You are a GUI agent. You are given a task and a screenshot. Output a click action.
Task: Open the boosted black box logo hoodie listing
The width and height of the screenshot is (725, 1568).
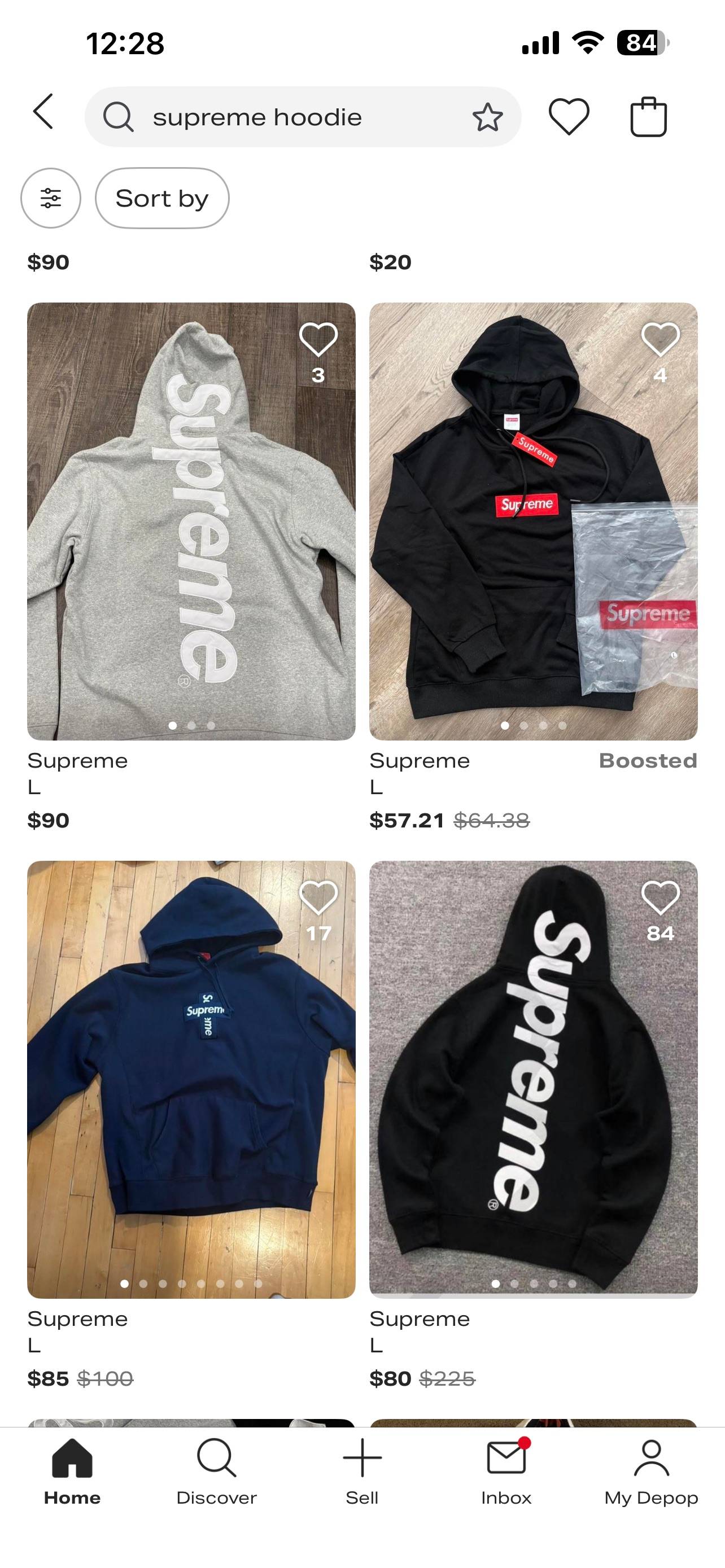(x=533, y=521)
